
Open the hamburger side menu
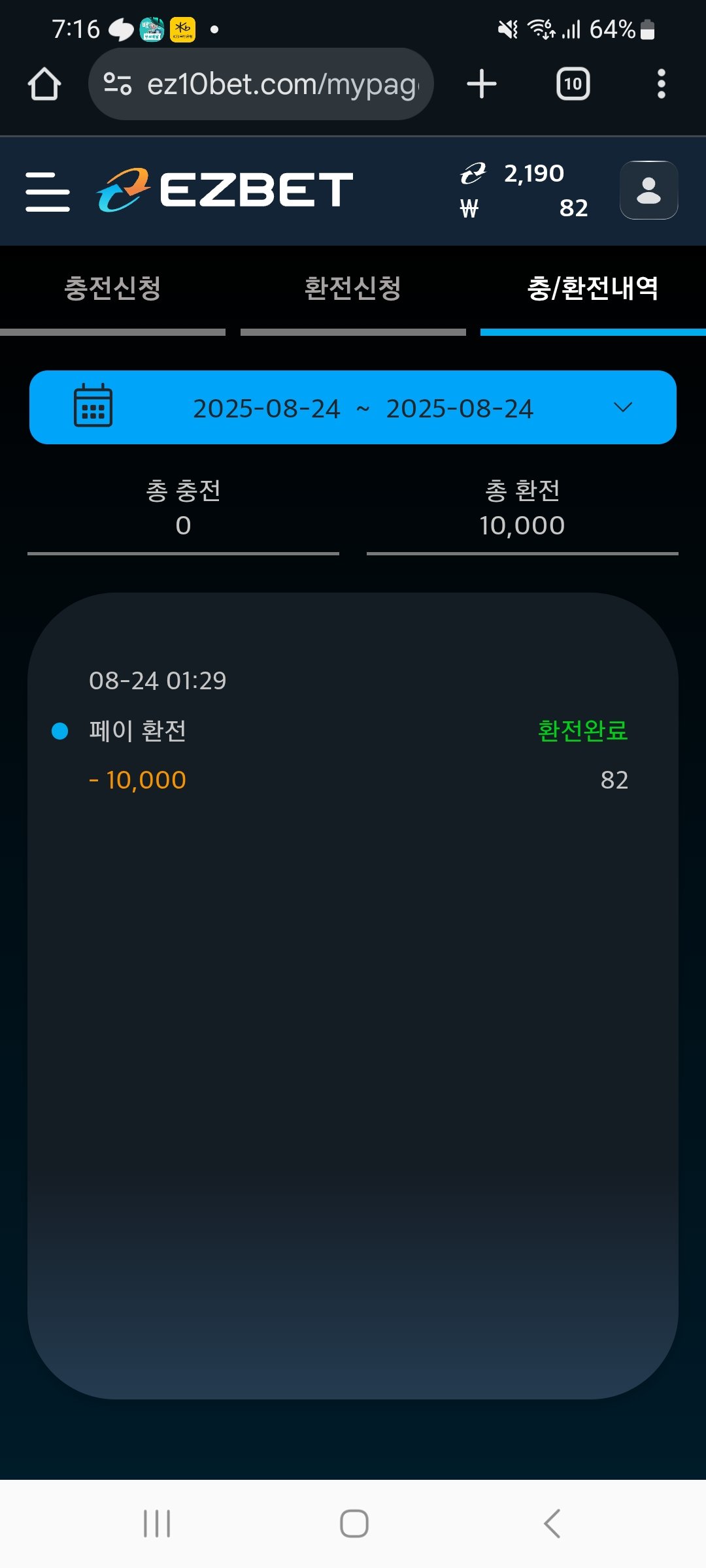click(x=48, y=191)
